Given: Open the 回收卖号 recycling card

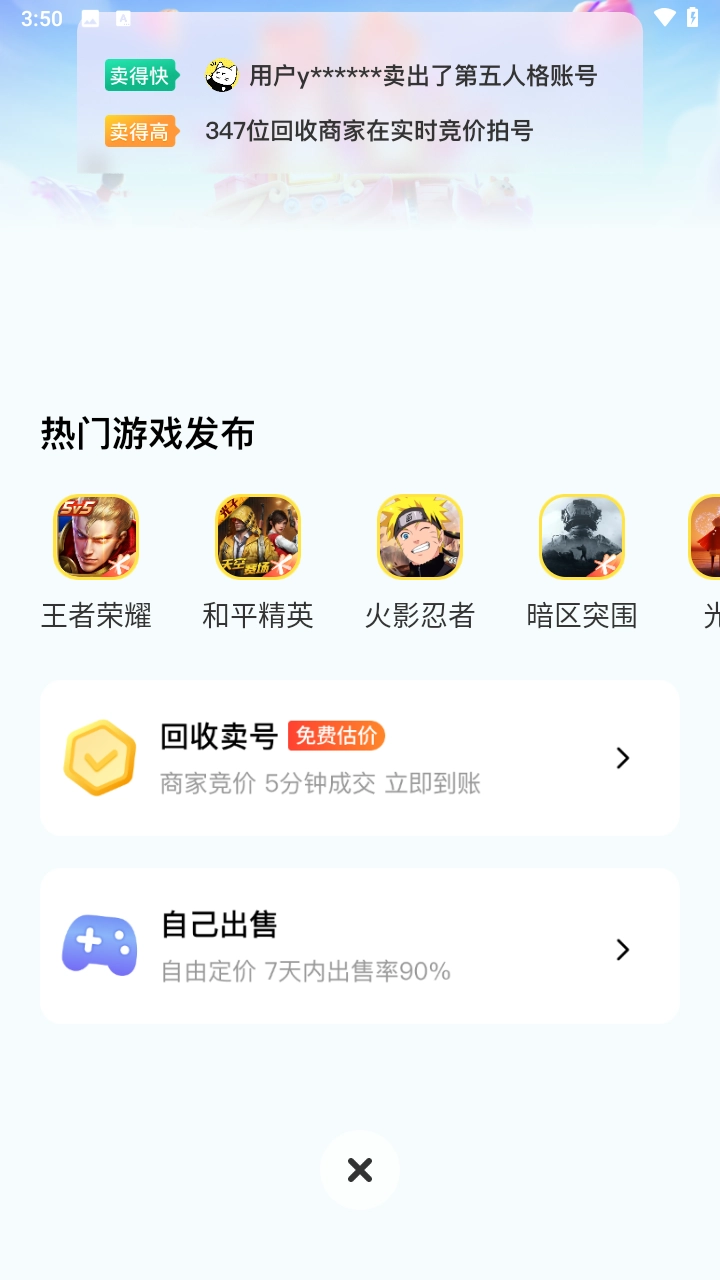Looking at the screenshot, I should pos(360,757).
